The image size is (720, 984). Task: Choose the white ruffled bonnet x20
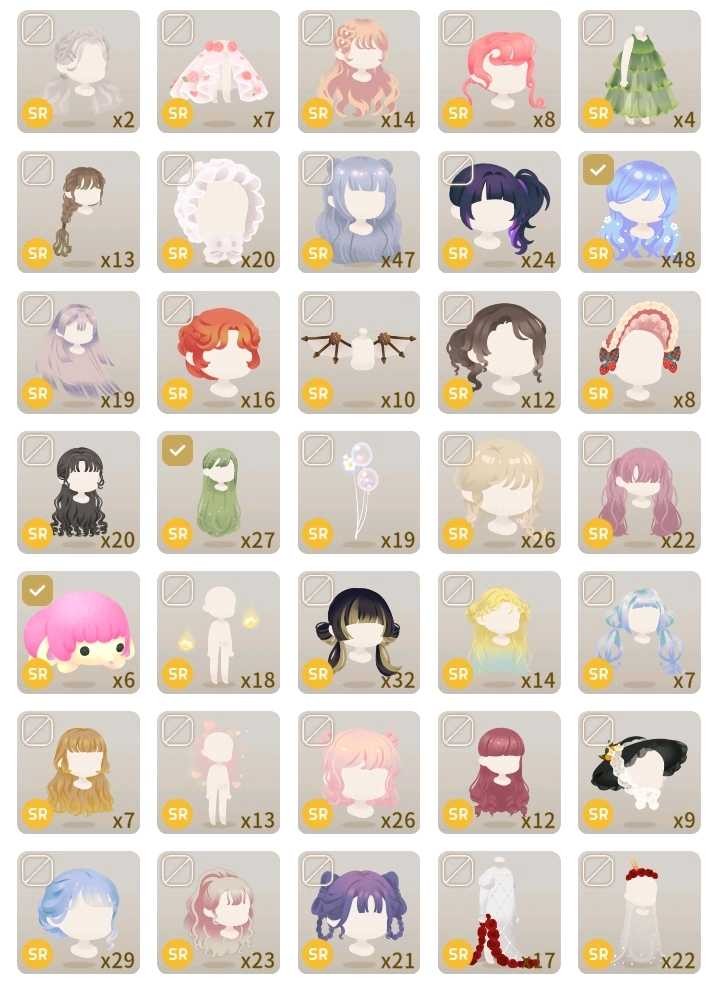tap(218, 212)
